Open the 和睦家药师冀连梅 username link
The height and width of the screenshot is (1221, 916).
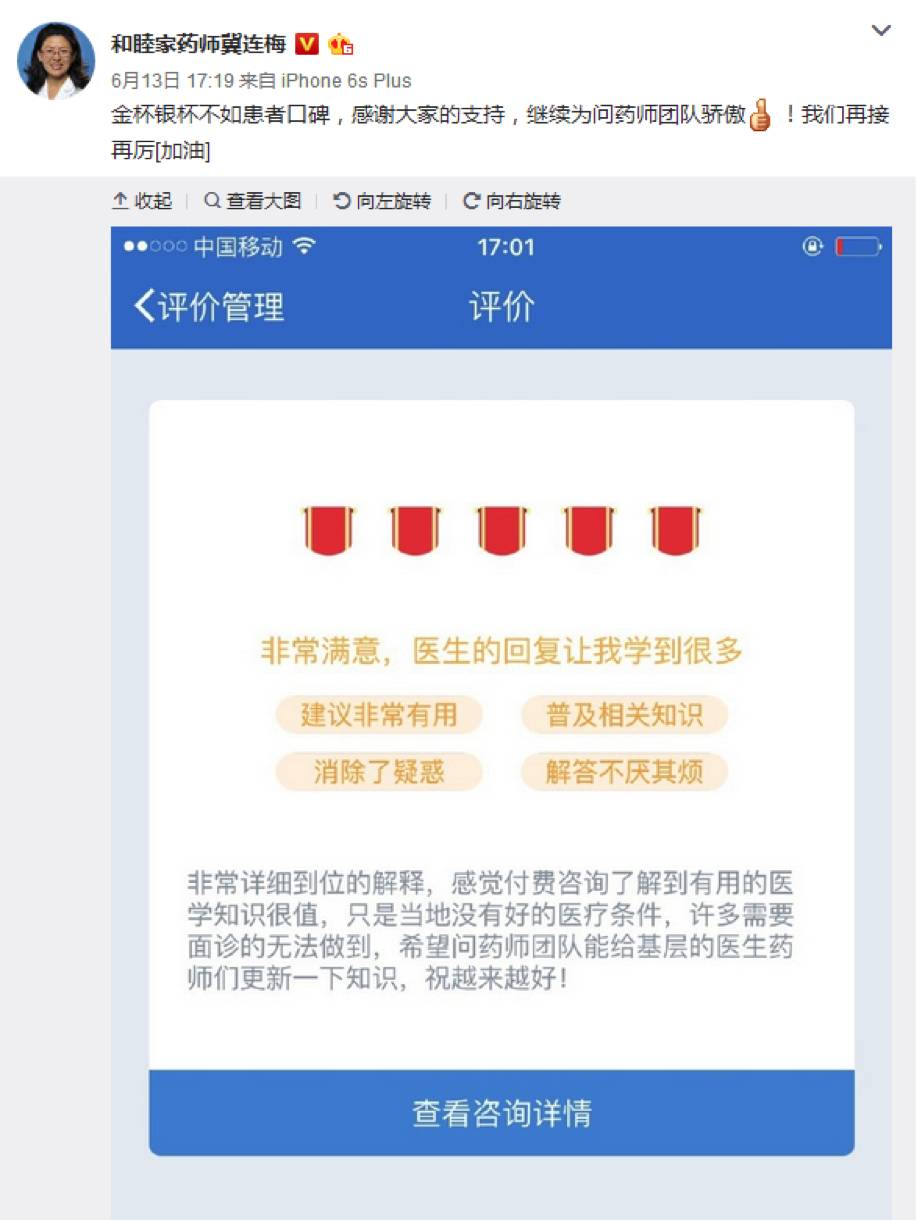click(198, 44)
